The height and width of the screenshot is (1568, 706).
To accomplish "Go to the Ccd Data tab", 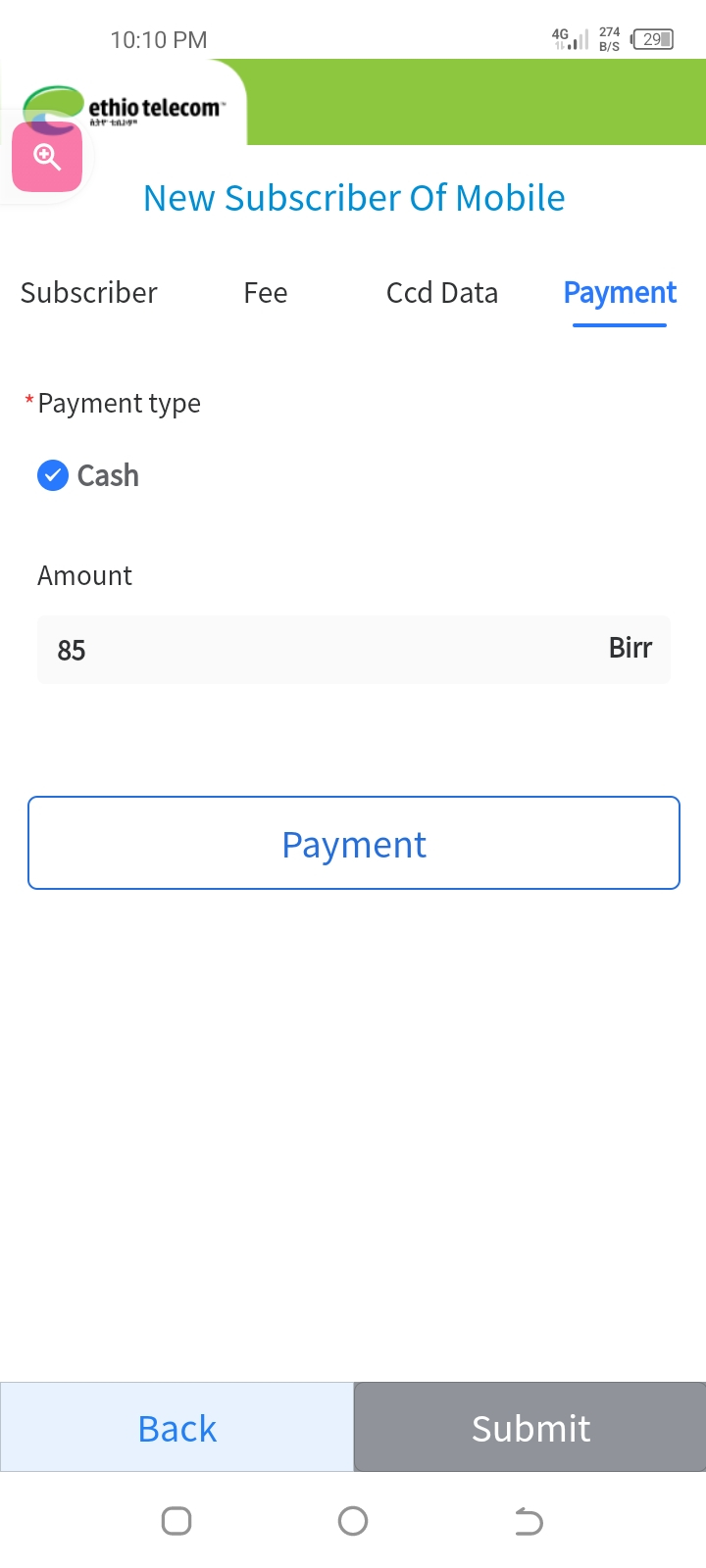I will point(442,293).
